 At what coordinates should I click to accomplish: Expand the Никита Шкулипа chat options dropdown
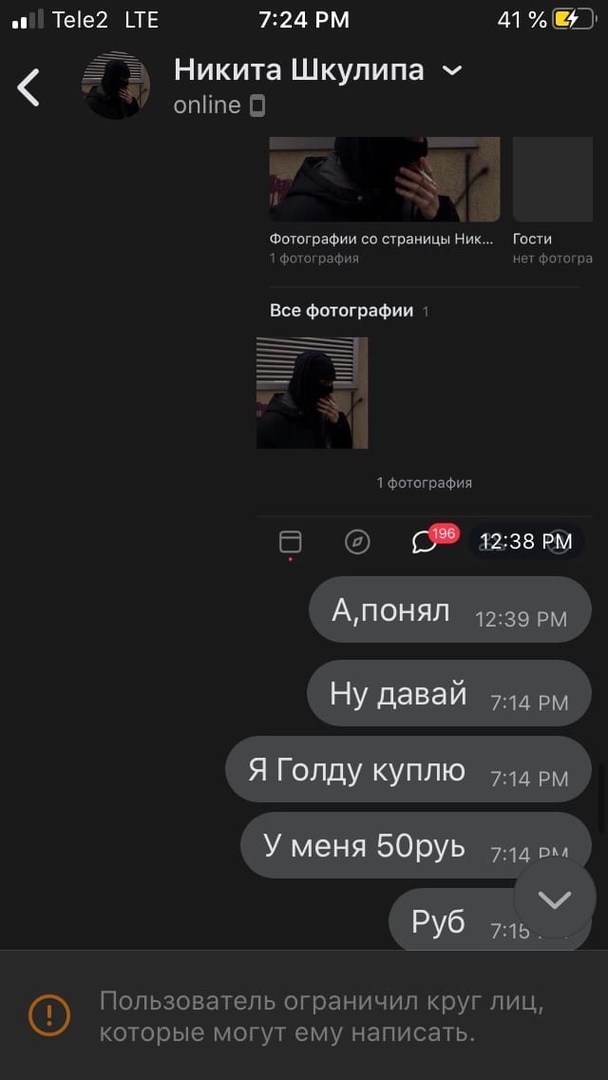pyautogui.click(x=452, y=70)
